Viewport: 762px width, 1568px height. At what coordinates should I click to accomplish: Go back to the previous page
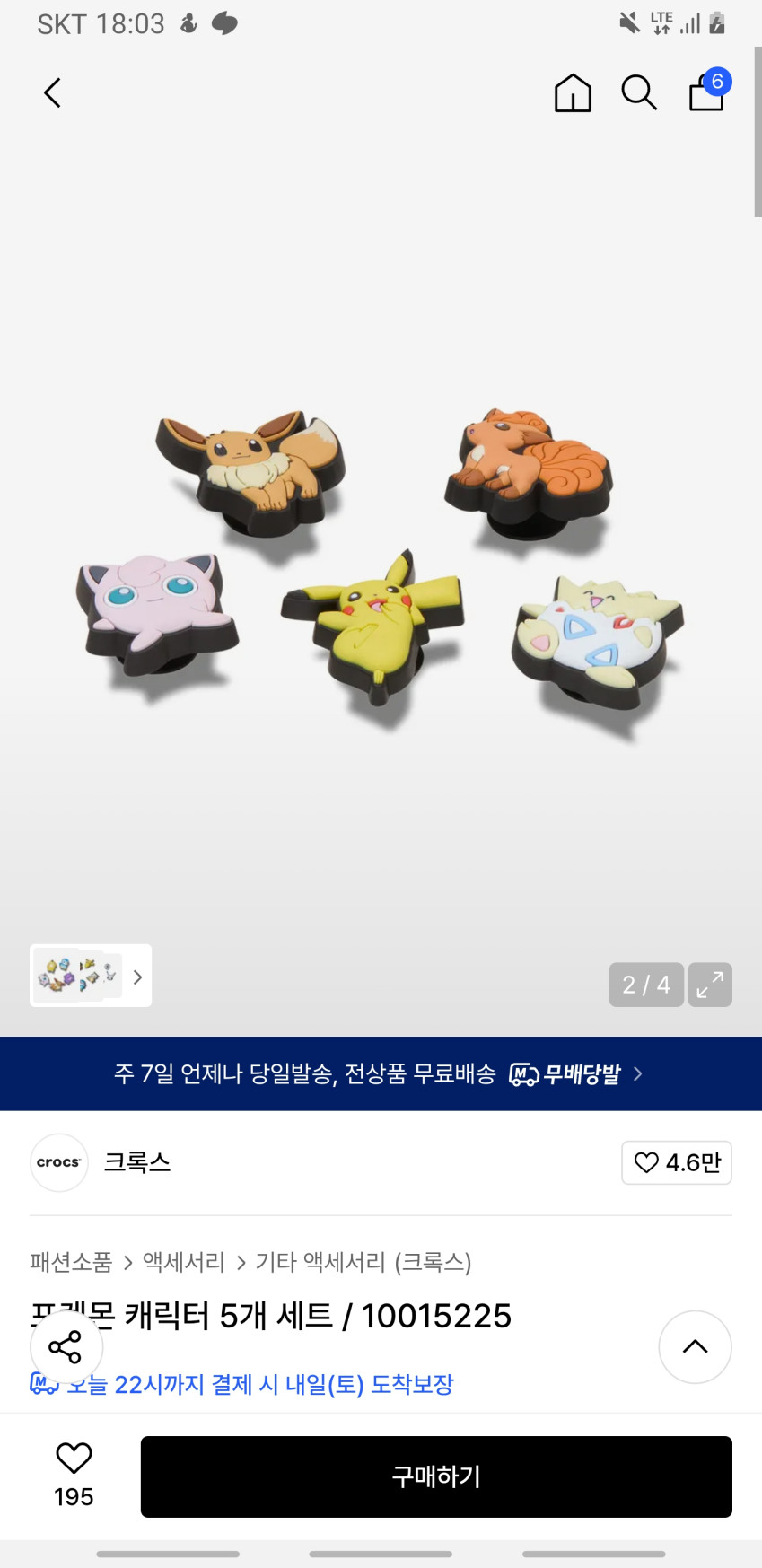pyautogui.click(x=53, y=92)
